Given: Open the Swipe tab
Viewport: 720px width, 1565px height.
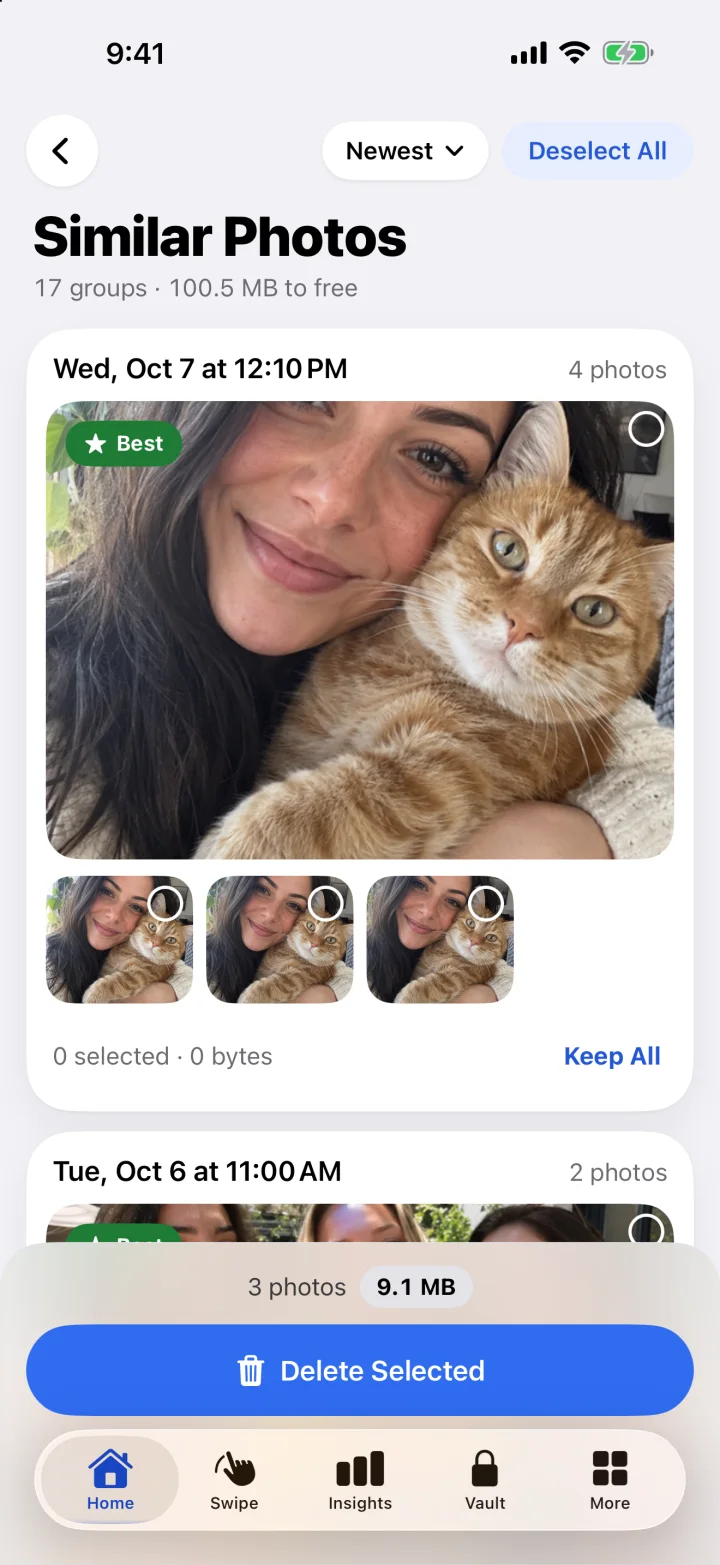Looking at the screenshot, I should [x=234, y=1481].
